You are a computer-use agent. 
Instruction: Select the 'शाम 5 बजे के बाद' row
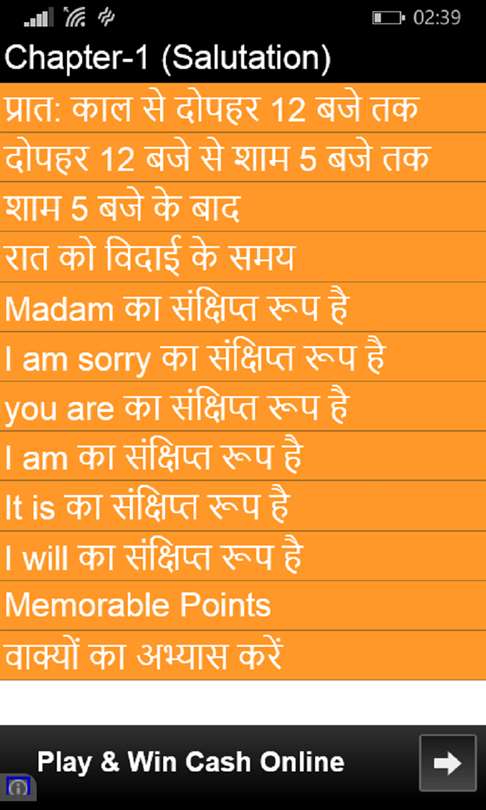point(243,207)
